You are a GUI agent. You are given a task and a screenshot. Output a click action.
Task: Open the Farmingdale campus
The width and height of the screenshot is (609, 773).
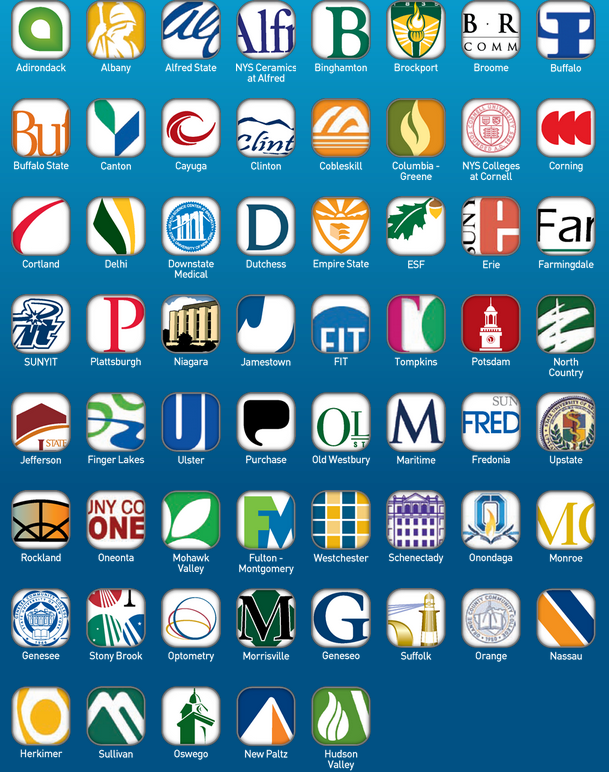point(566,226)
